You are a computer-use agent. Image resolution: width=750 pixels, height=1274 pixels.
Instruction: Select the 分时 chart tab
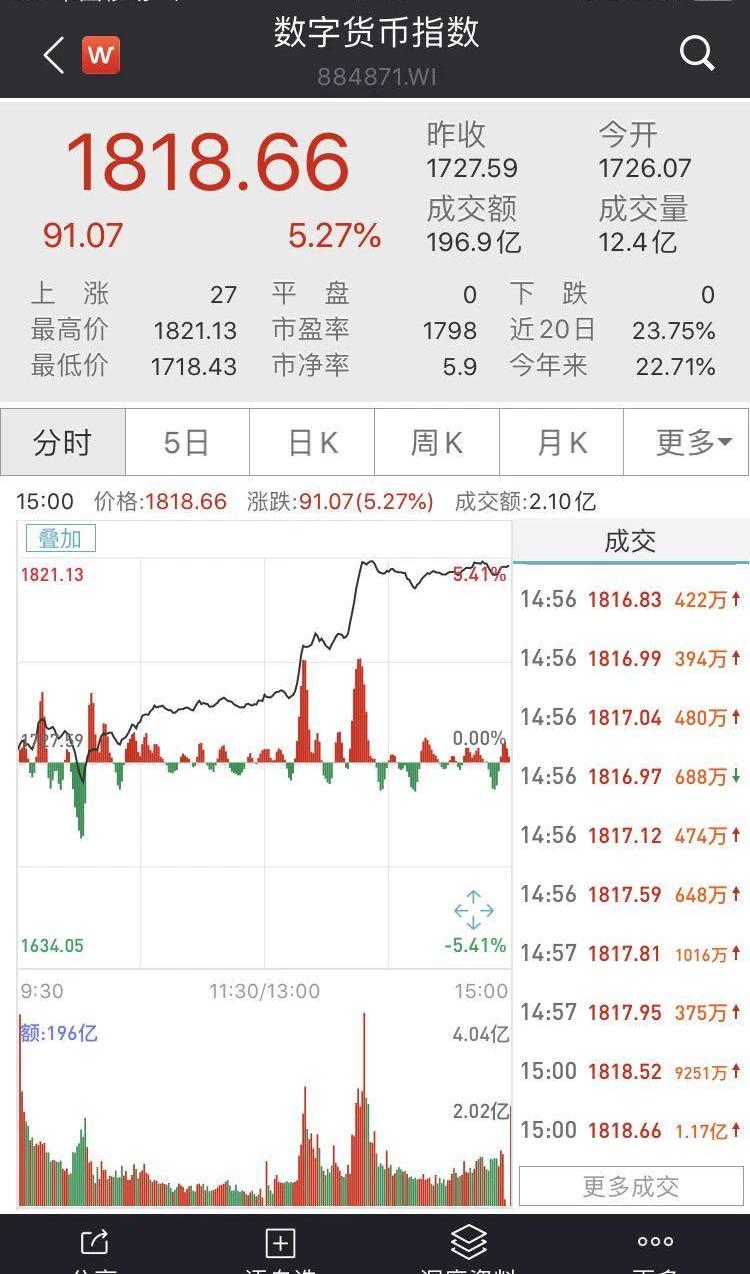pyautogui.click(x=63, y=442)
